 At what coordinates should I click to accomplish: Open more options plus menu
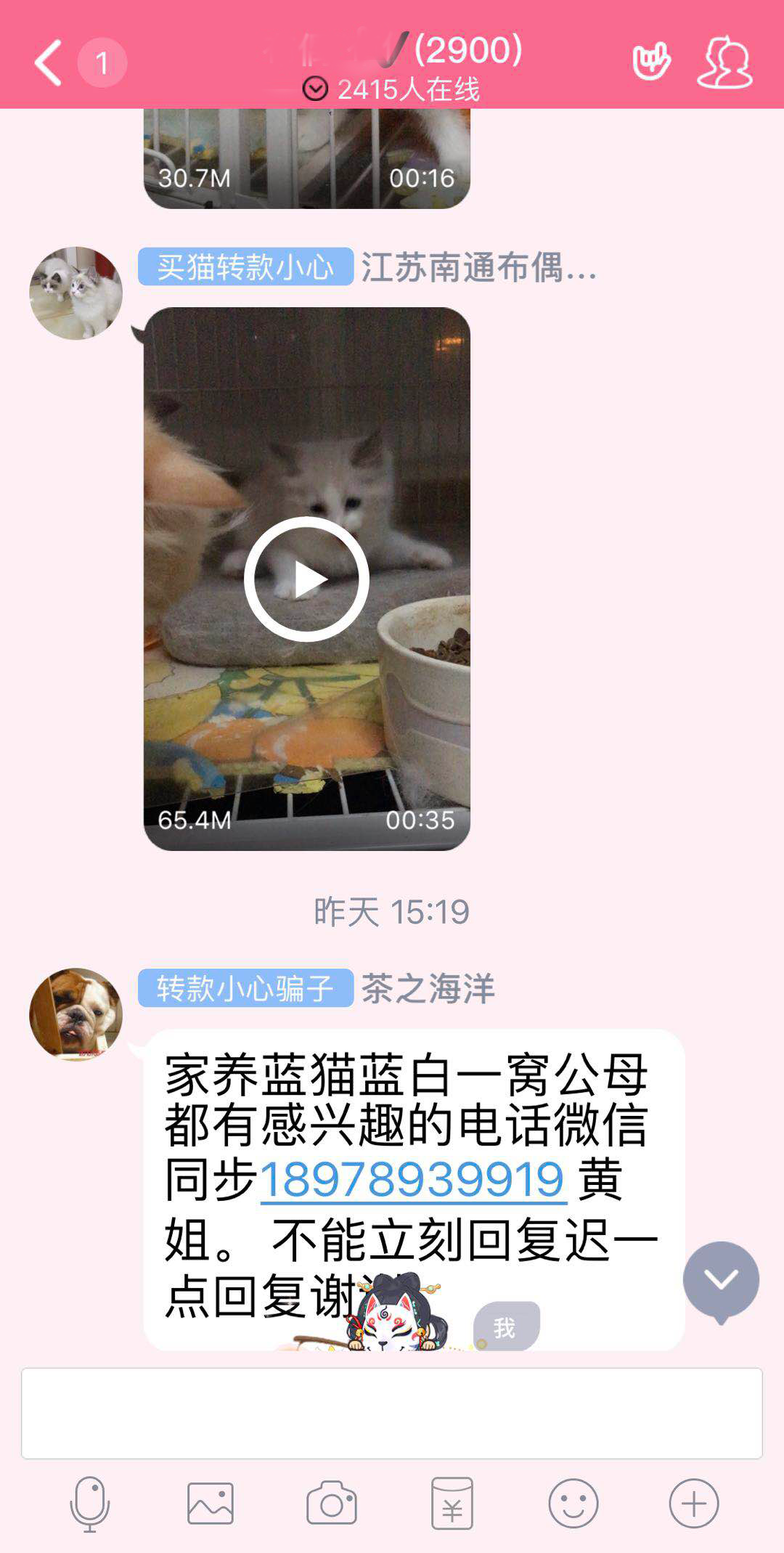click(x=693, y=1504)
